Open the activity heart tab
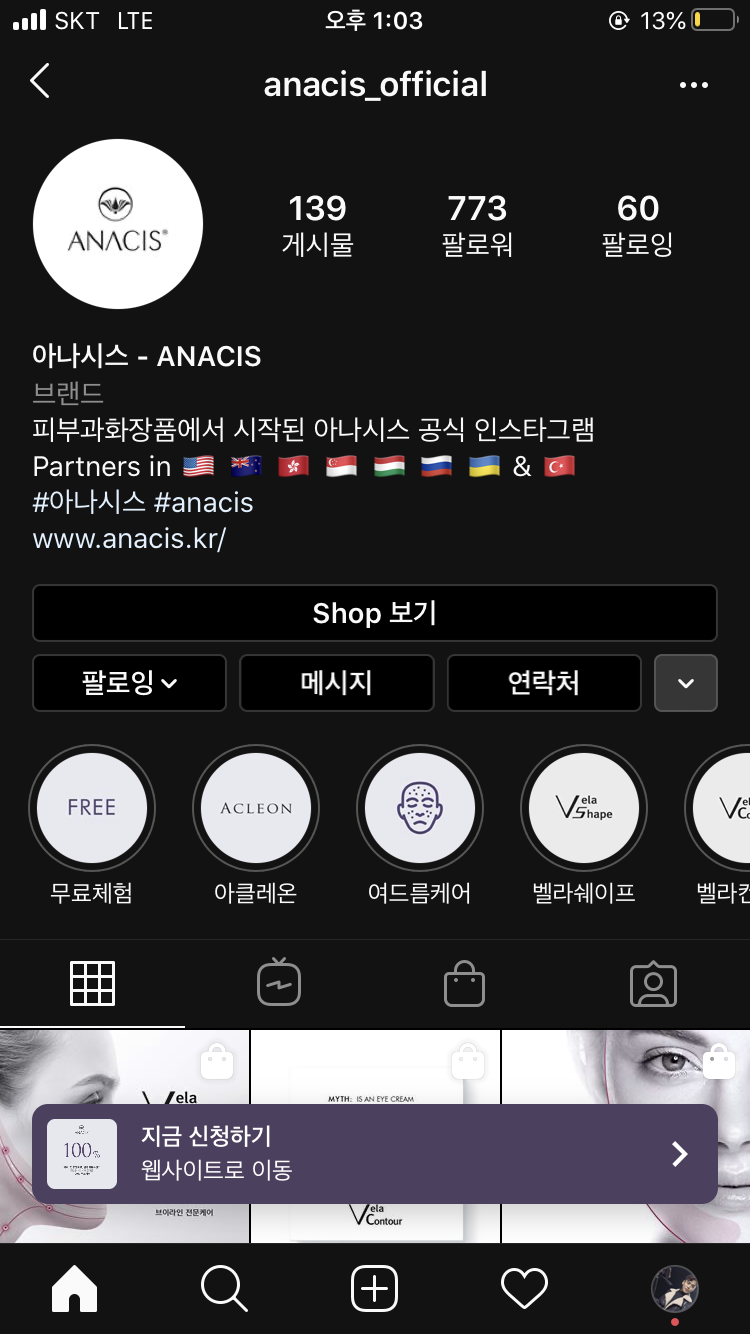 [x=524, y=1289]
